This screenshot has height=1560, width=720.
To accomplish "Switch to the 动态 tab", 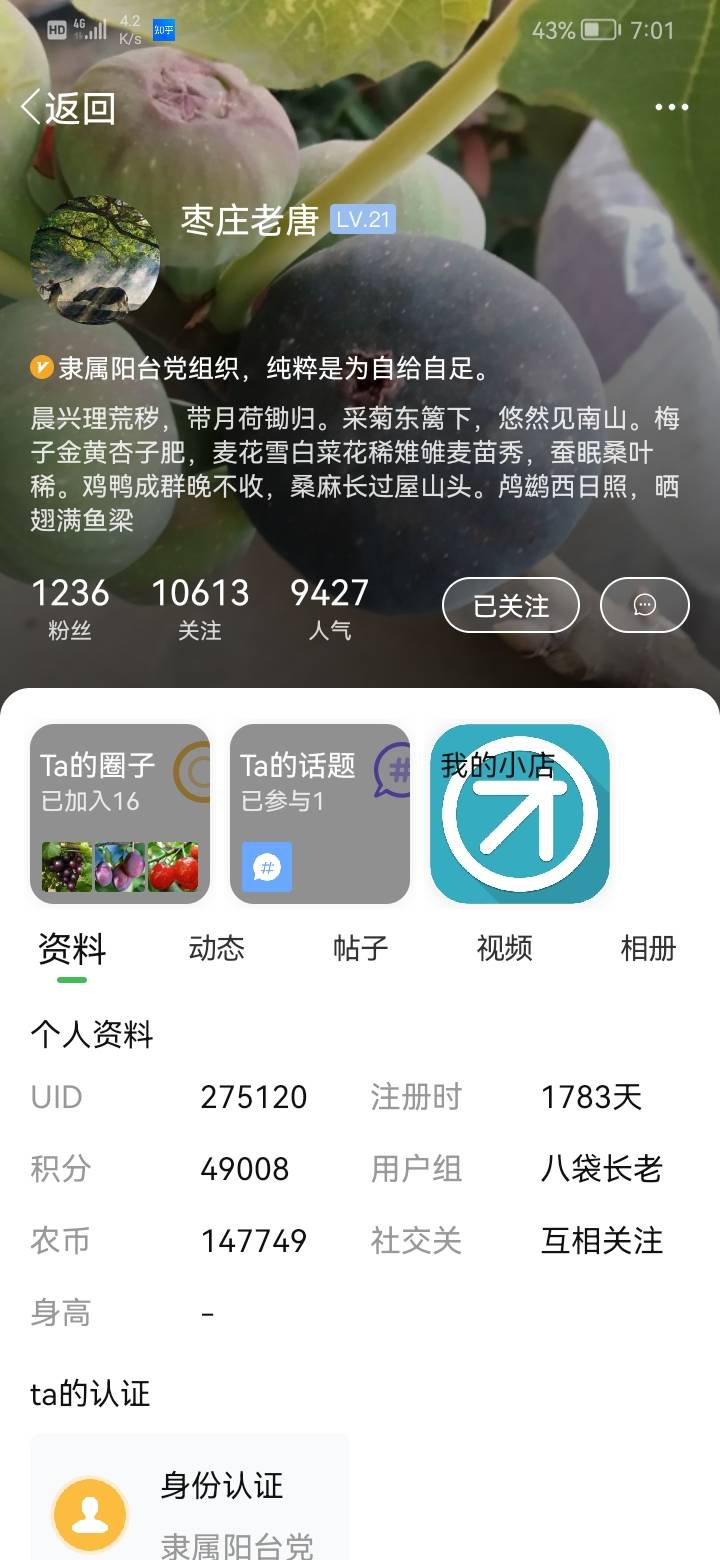I will pyautogui.click(x=216, y=949).
